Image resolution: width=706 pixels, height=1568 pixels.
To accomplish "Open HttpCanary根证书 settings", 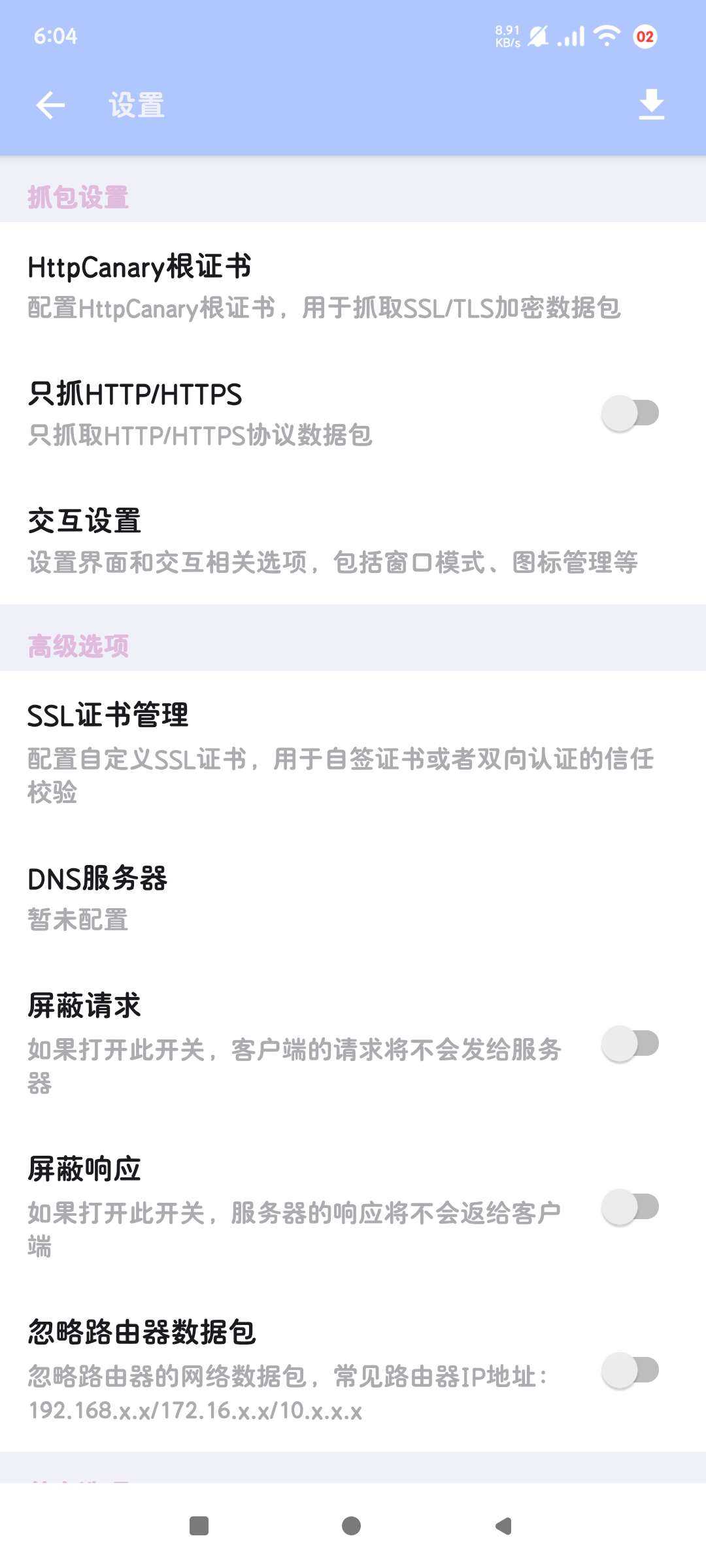I will [324, 286].
